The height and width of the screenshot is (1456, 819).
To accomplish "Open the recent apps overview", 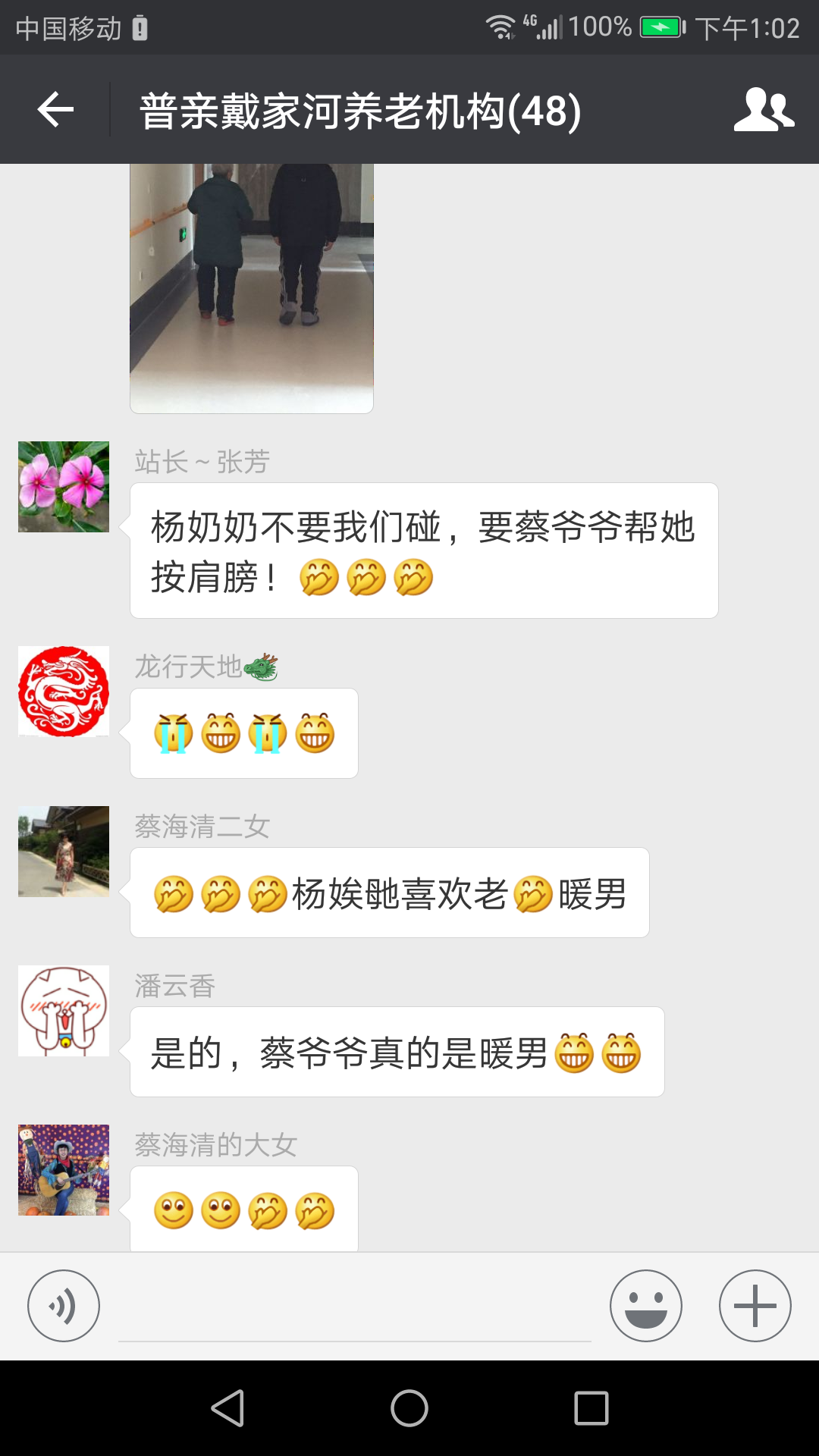I will click(591, 1408).
